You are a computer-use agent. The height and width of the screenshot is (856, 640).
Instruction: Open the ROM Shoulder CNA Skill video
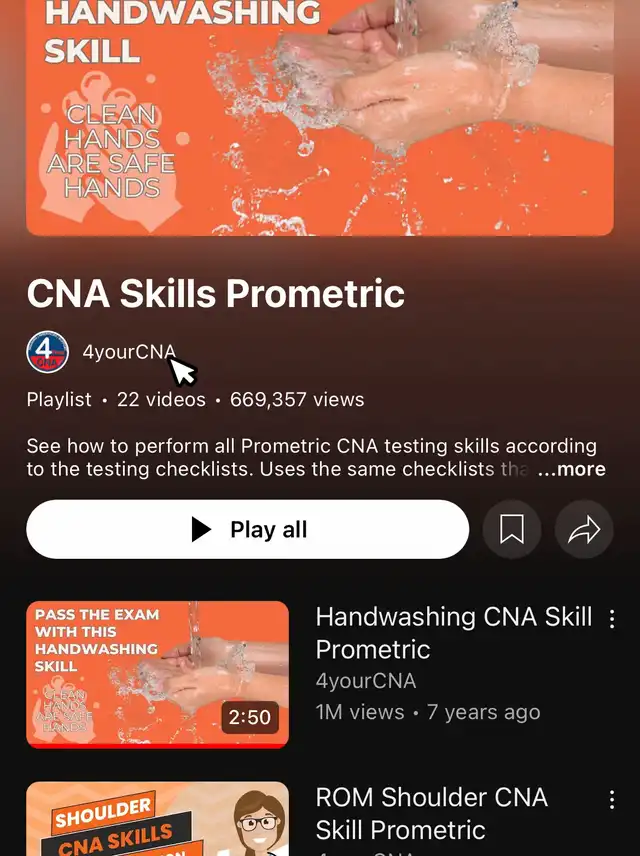point(157,820)
